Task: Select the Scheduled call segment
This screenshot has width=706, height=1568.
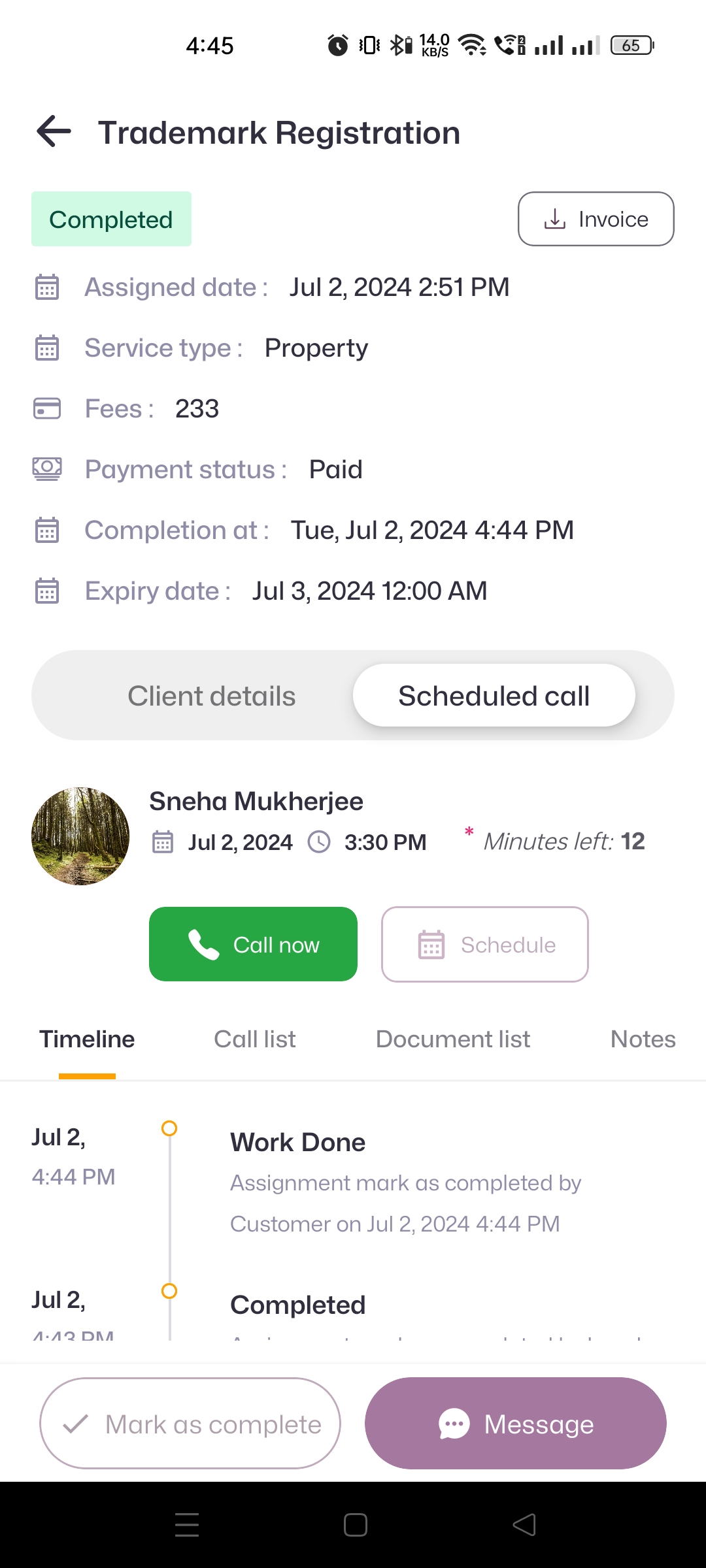Action: (x=494, y=696)
